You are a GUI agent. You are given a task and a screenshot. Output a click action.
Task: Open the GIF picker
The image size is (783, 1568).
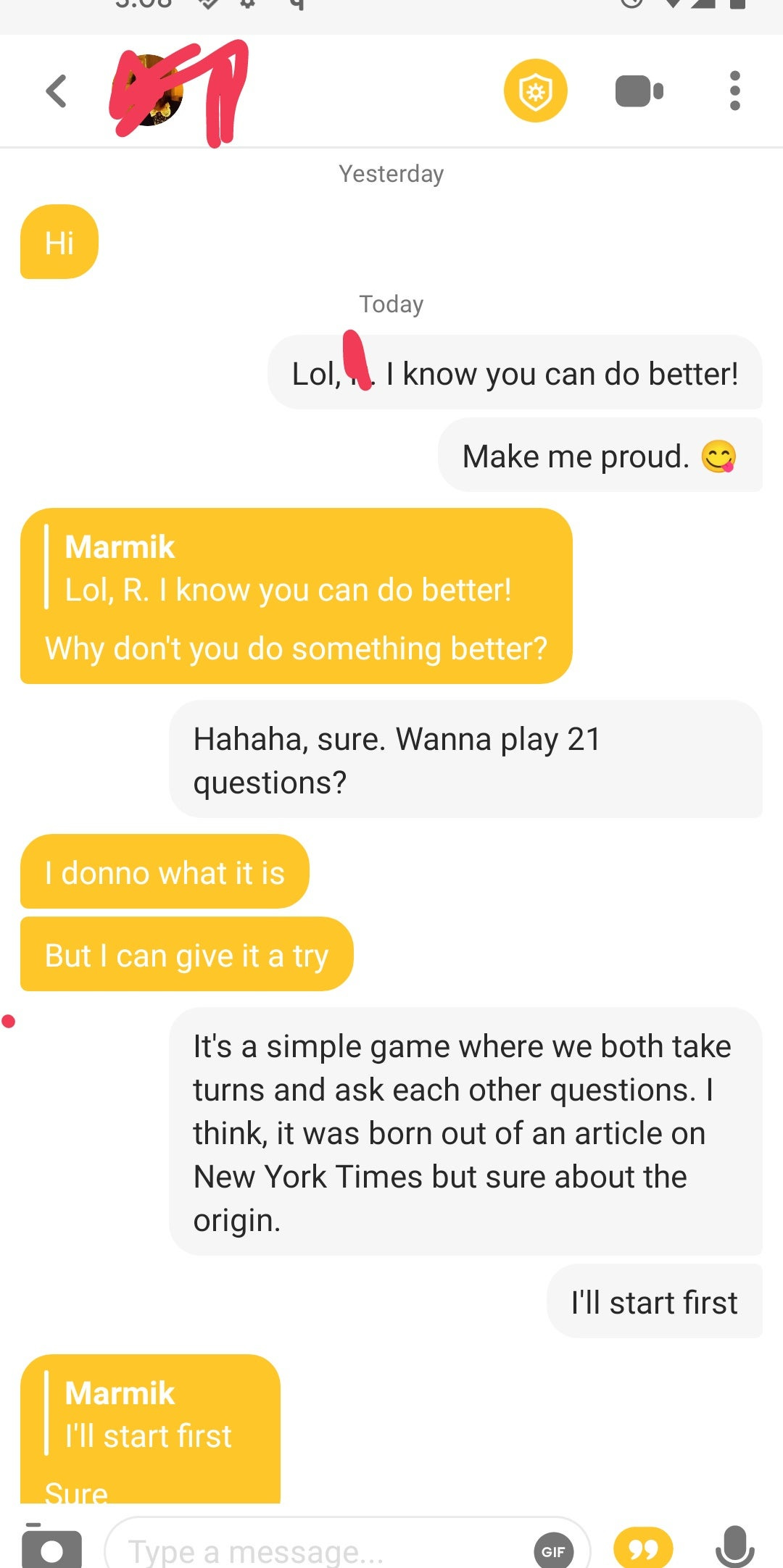tap(553, 1551)
